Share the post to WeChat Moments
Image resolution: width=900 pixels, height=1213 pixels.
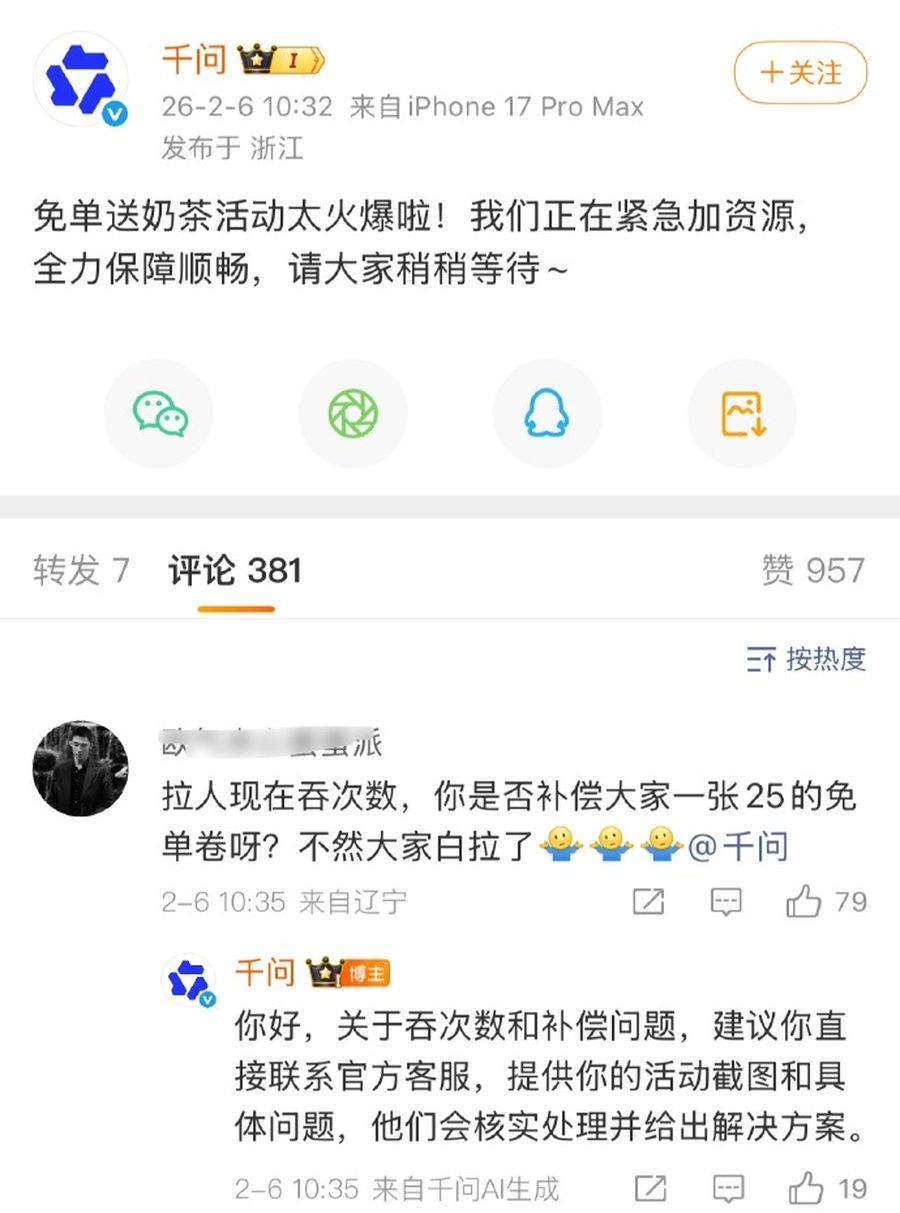click(x=353, y=413)
